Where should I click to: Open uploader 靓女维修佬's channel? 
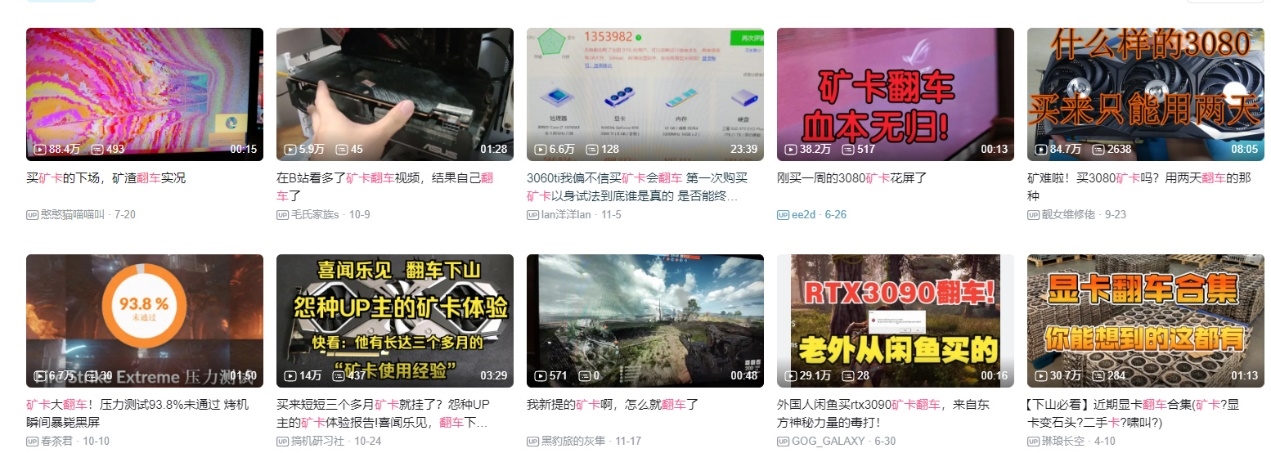(x=1068, y=215)
